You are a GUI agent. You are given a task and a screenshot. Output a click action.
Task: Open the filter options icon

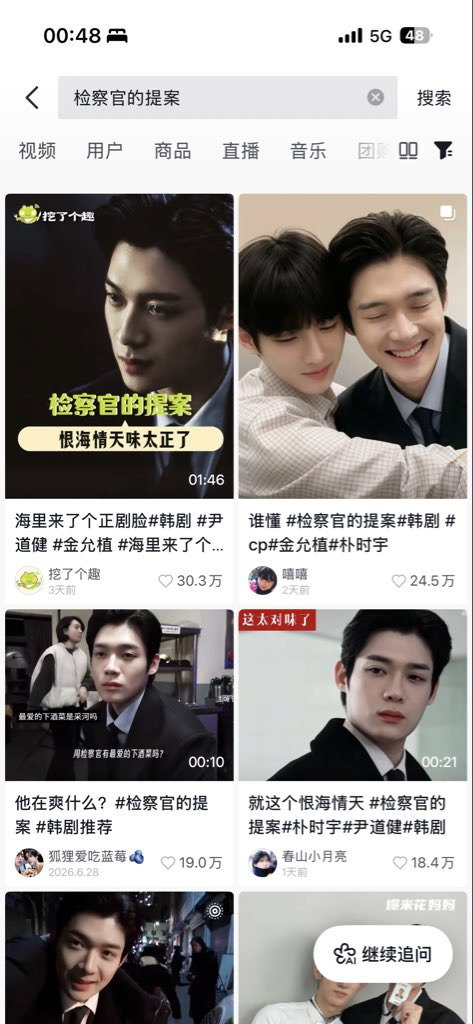click(443, 151)
